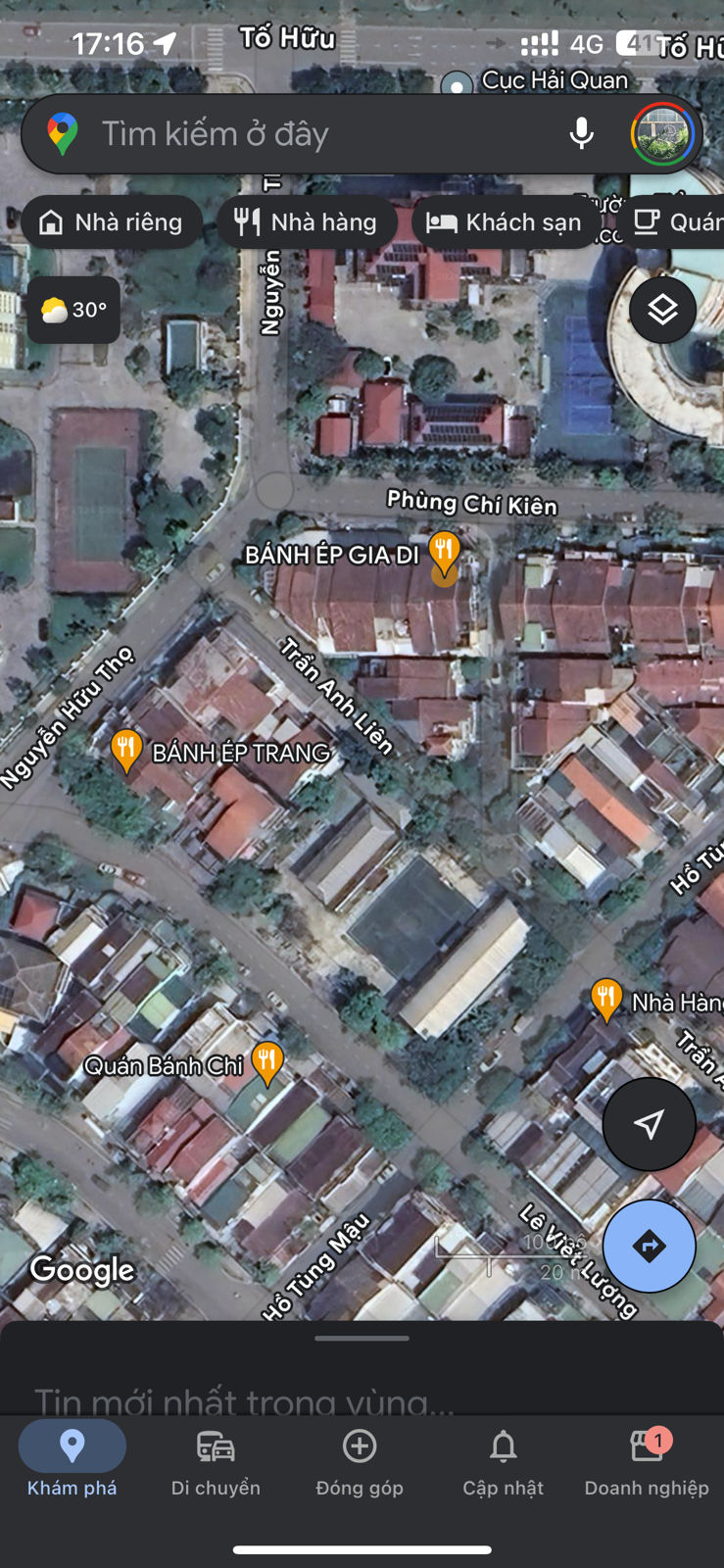
Task: Start voice search with the microphone
Action: pyautogui.click(x=581, y=134)
